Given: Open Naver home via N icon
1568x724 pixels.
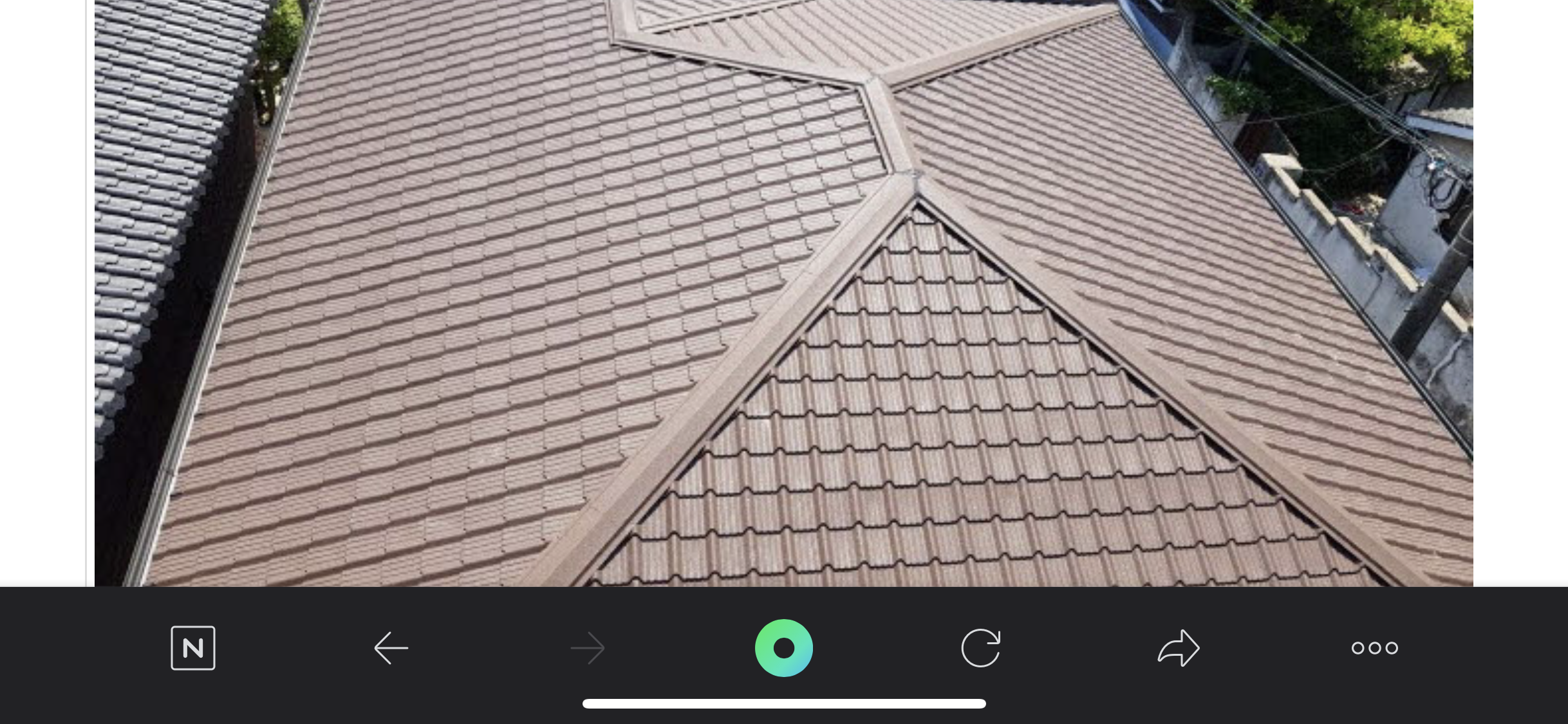Looking at the screenshot, I should coord(193,647).
